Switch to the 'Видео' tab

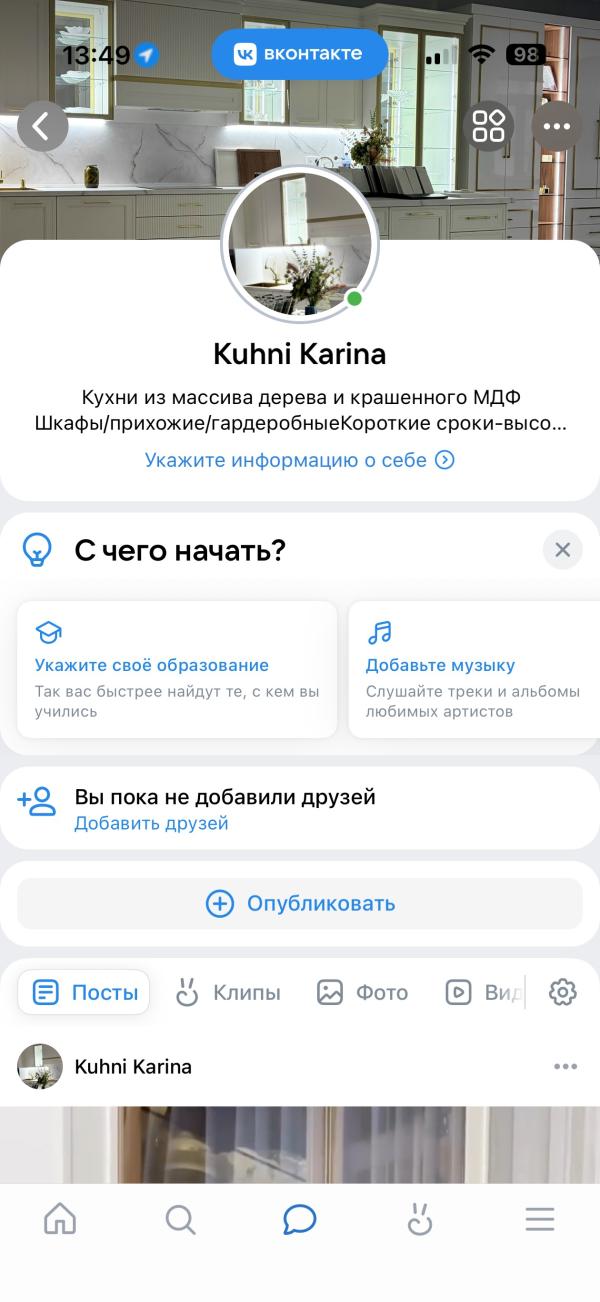tap(484, 993)
